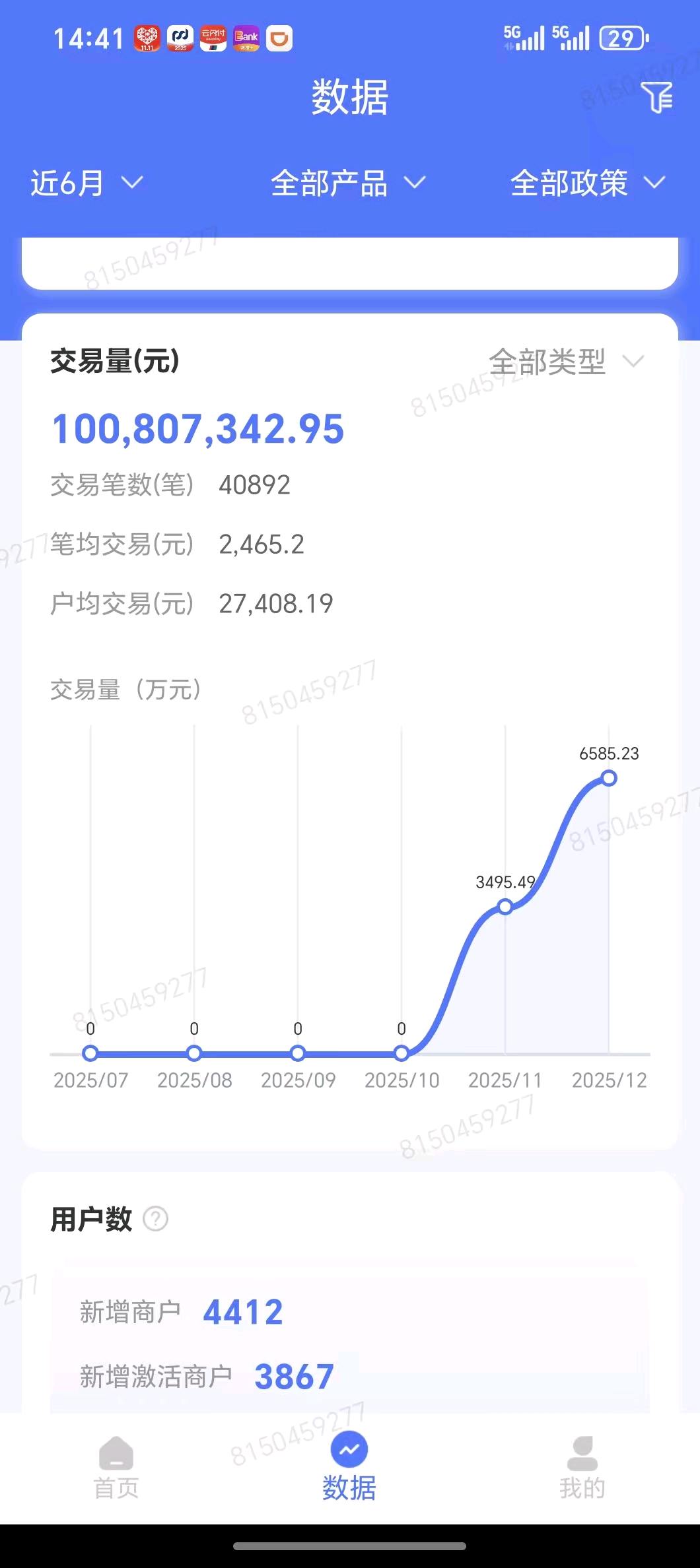Viewport: 700px width, 1568px height.
Task: Expand the 全部产品 dropdown
Action: (347, 183)
